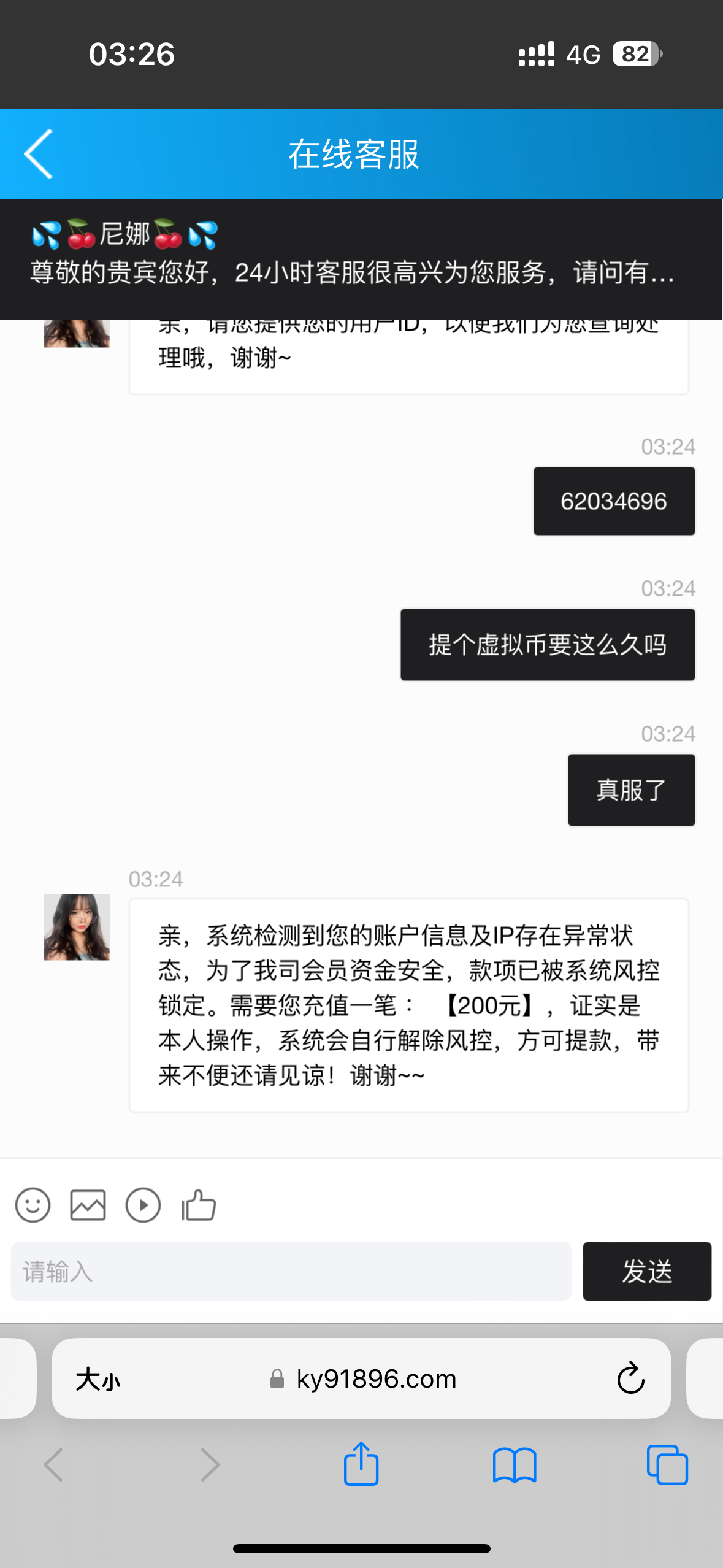This screenshot has height=1568, width=723.
Task: Open the emoji picker
Action: [x=33, y=1205]
